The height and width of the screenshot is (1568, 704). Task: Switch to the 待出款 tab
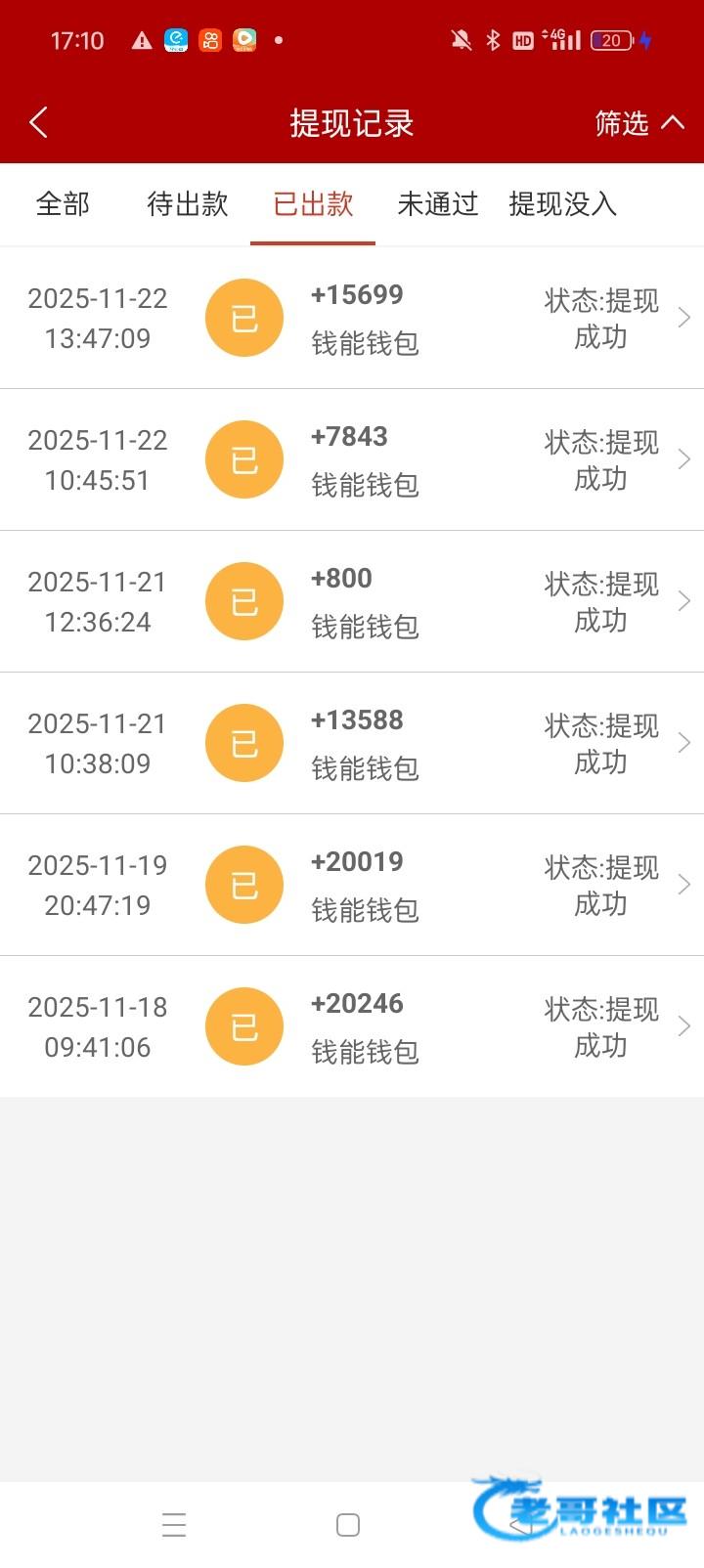187,204
